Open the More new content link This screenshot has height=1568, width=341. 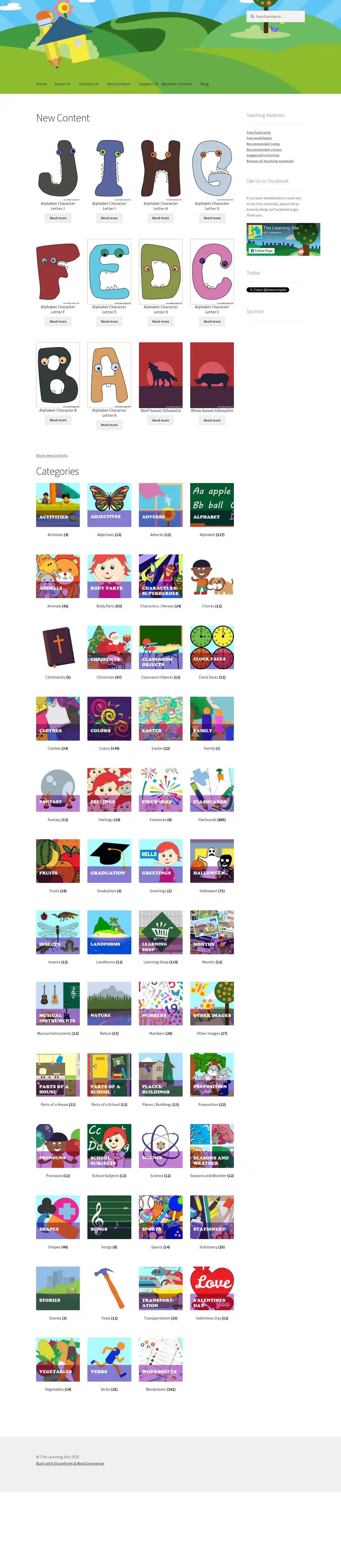tap(52, 455)
